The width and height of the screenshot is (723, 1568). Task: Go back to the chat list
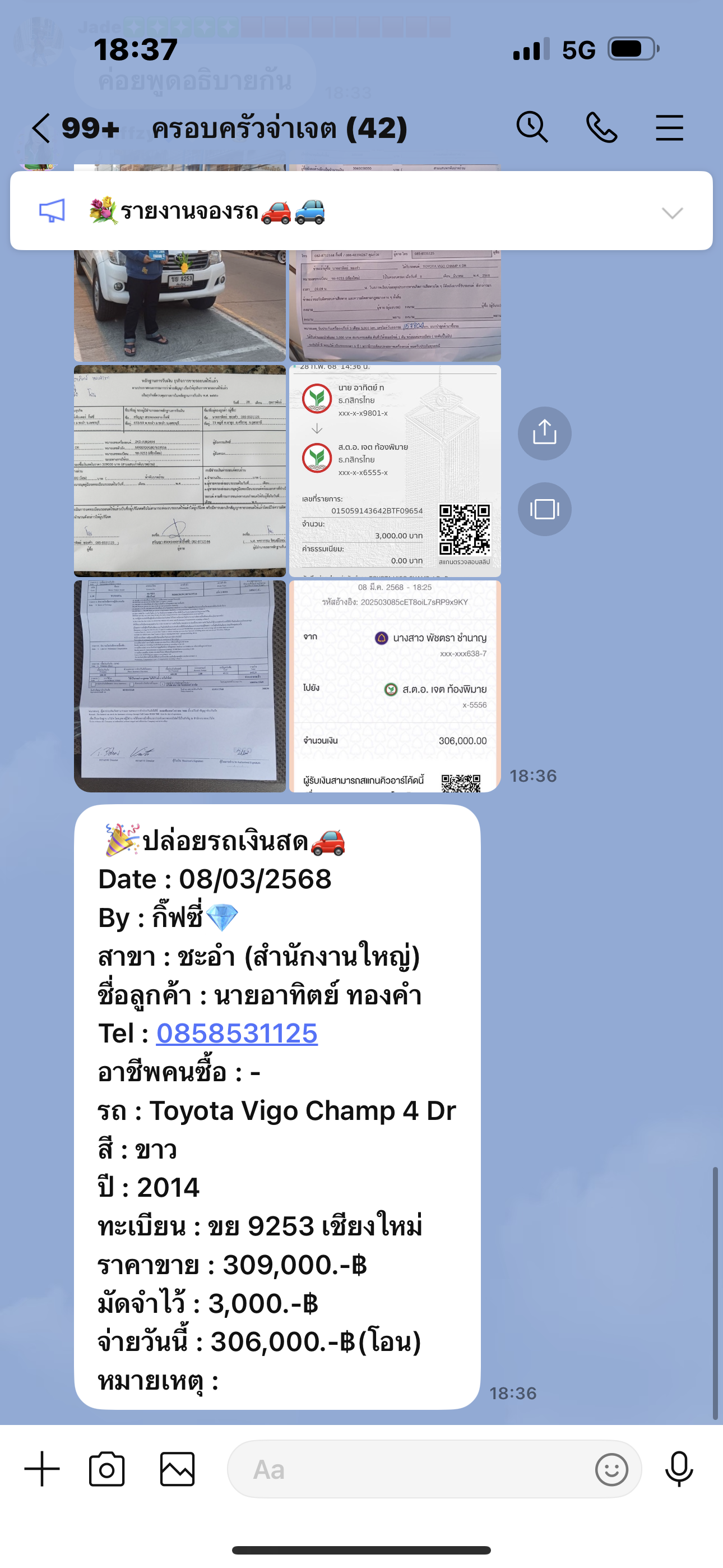pyautogui.click(x=41, y=128)
